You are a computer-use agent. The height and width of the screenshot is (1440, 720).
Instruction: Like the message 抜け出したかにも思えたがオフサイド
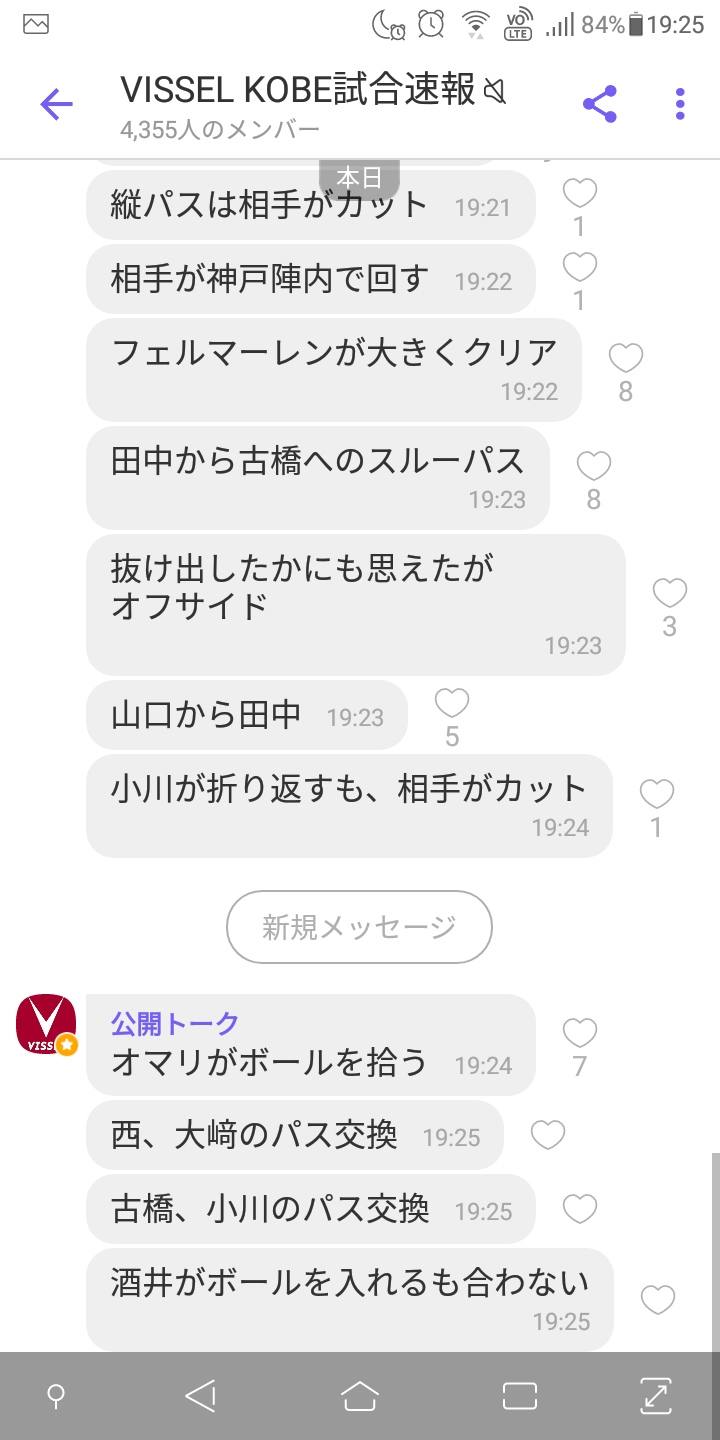tap(669, 594)
